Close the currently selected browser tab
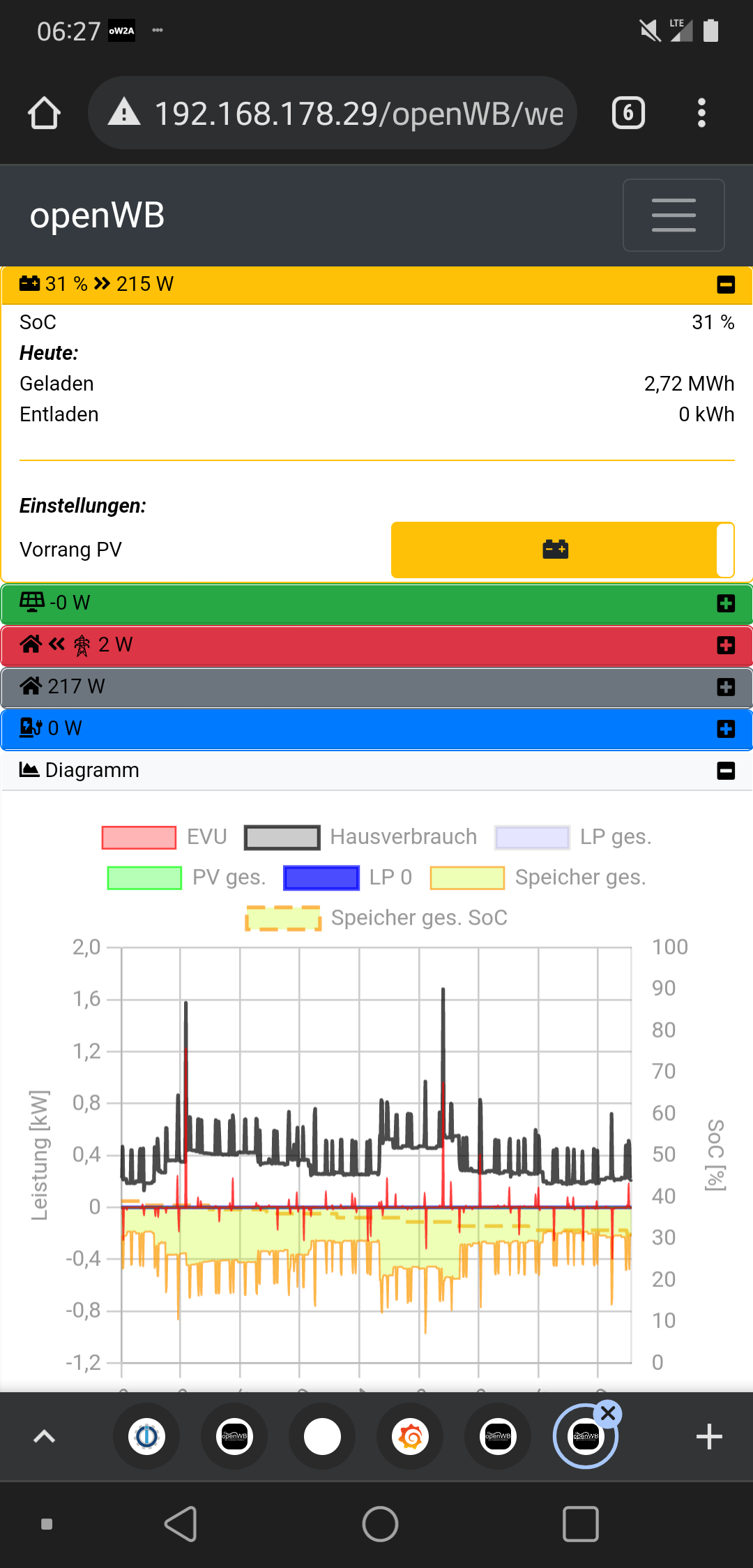This screenshot has height=1568, width=753. tap(608, 1414)
